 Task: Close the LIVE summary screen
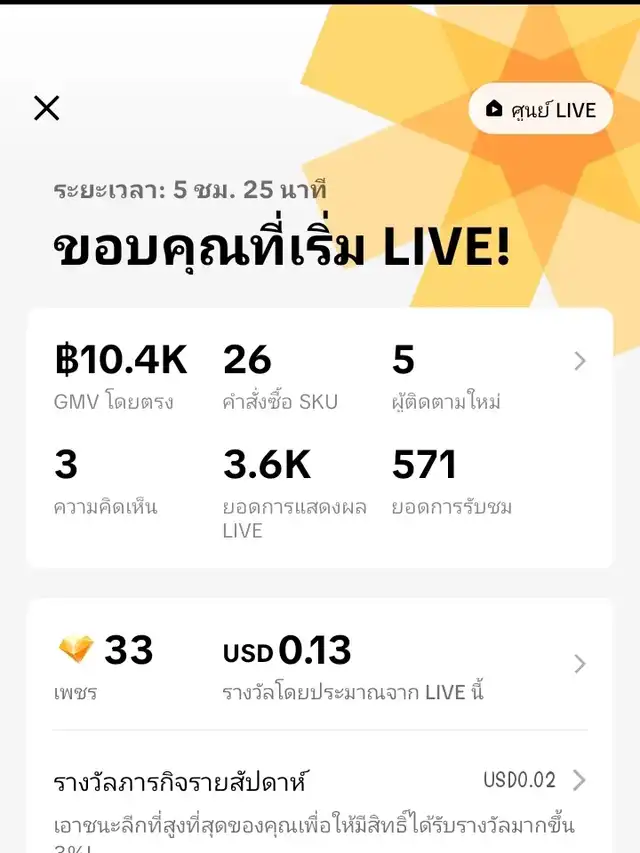click(47, 108)
